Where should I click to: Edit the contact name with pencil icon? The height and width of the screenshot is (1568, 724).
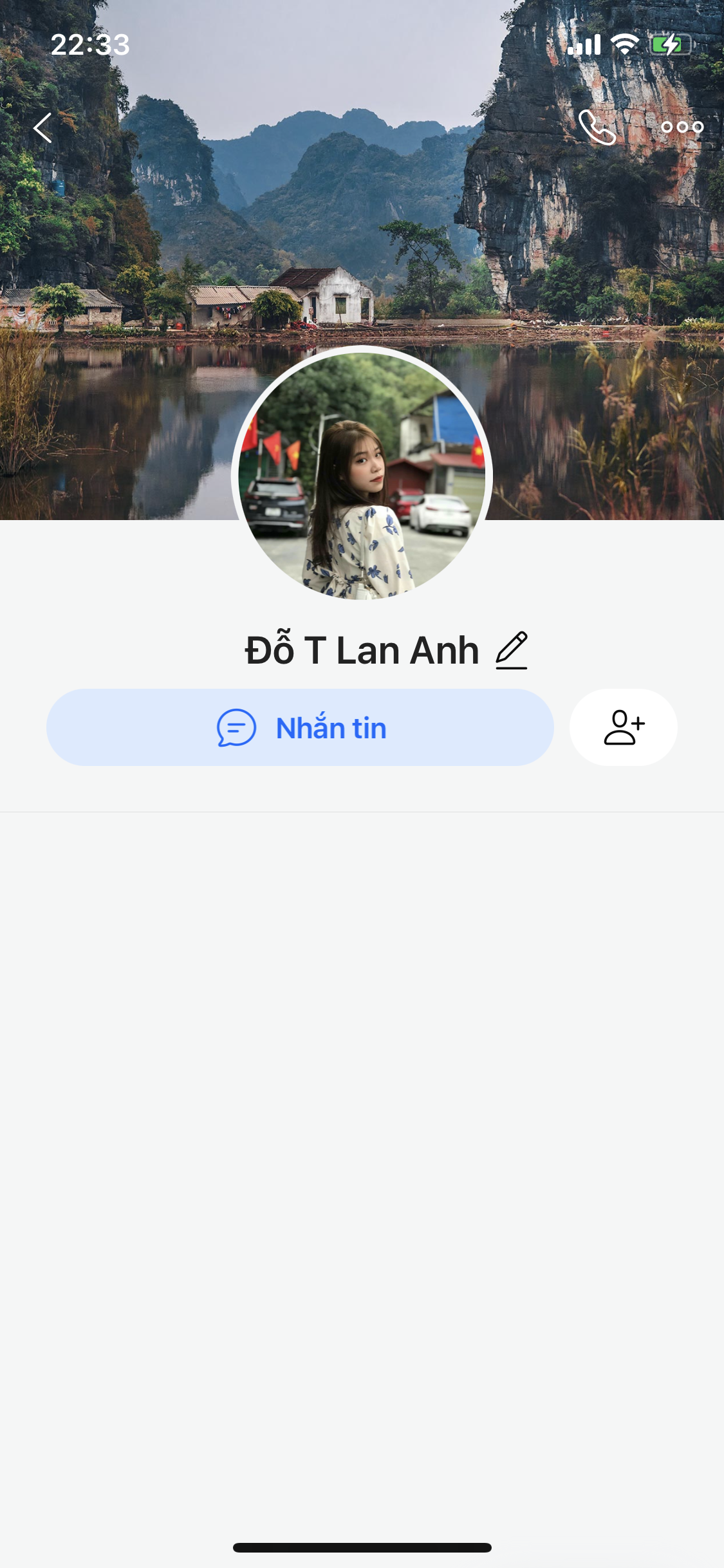click(x=512, y=650)
